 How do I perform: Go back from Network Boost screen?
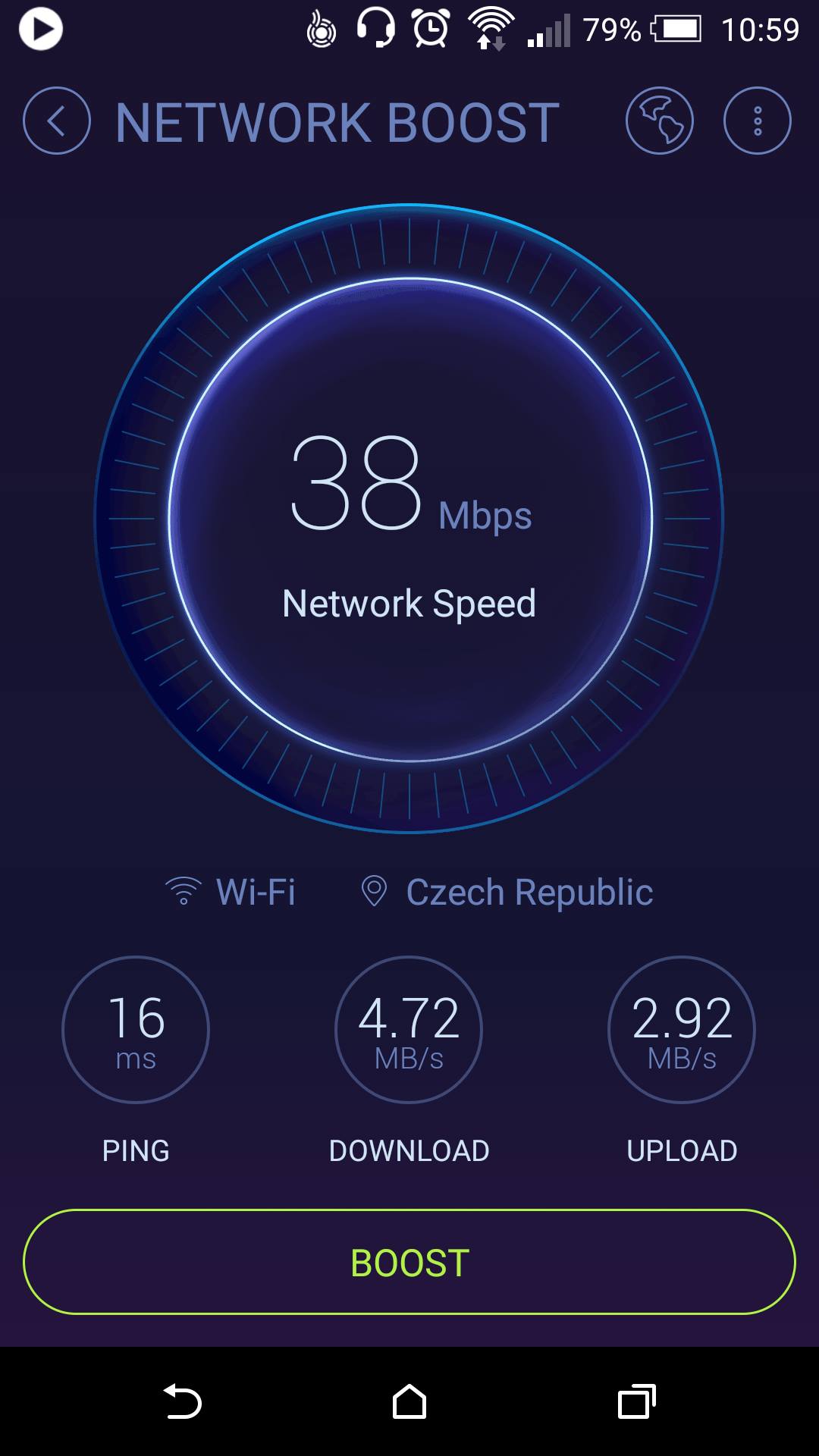tap(57, 121)
